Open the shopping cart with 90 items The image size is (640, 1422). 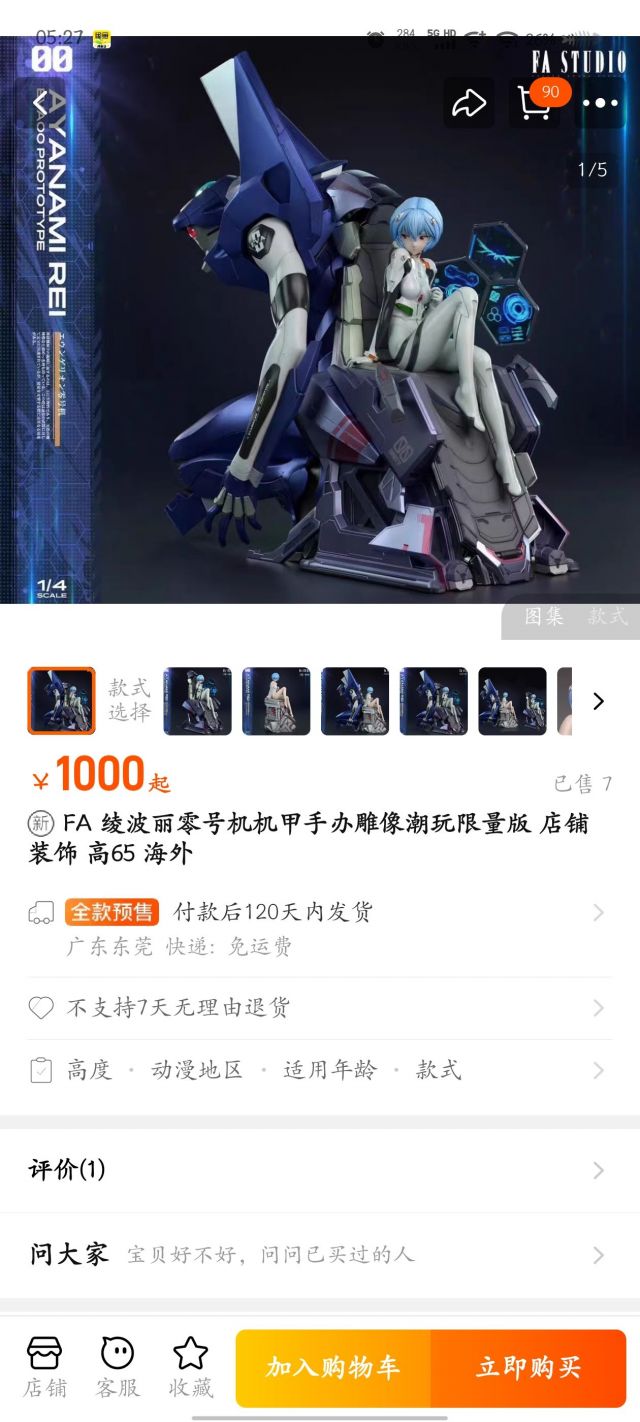tap(534, 103)
